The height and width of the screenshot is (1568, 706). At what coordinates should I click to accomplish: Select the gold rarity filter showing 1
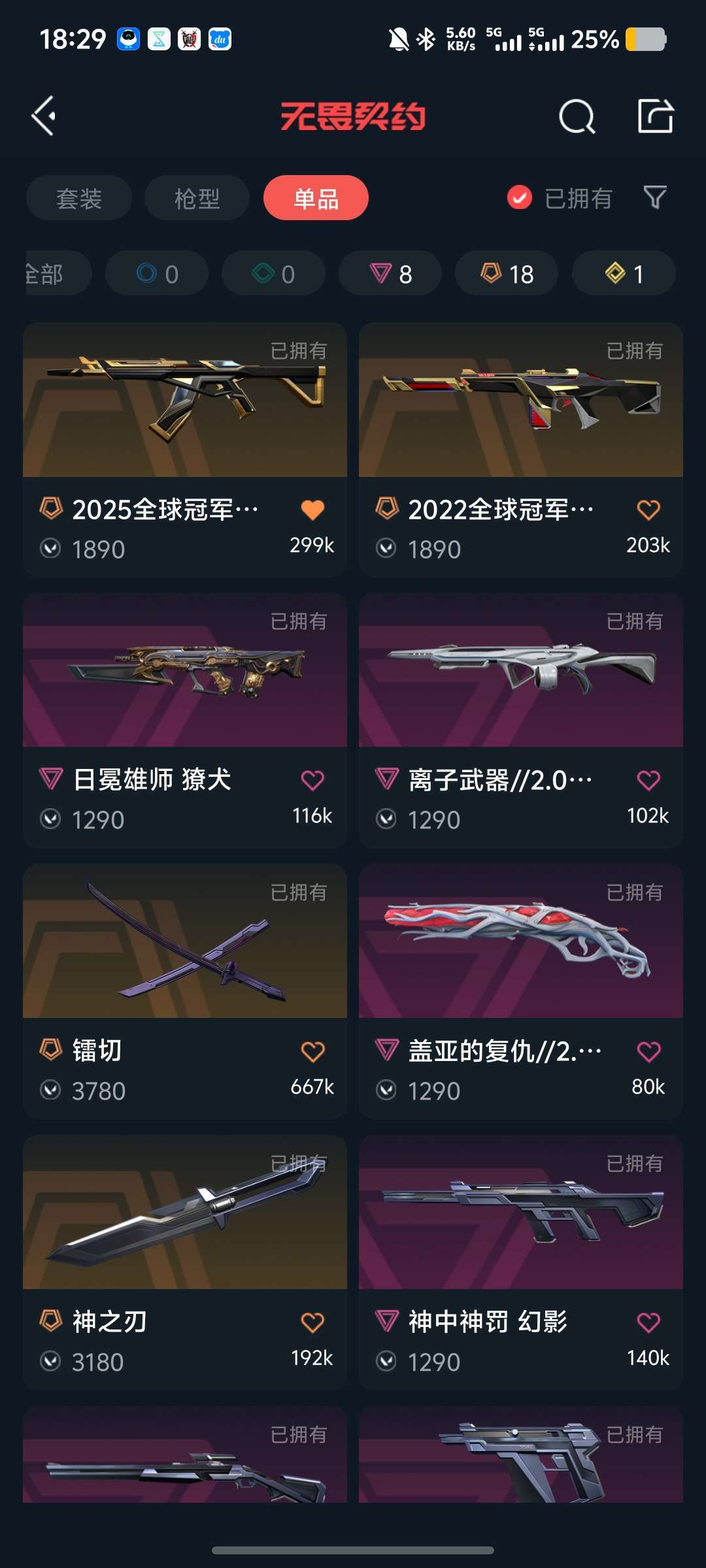[x=622, y=273]
